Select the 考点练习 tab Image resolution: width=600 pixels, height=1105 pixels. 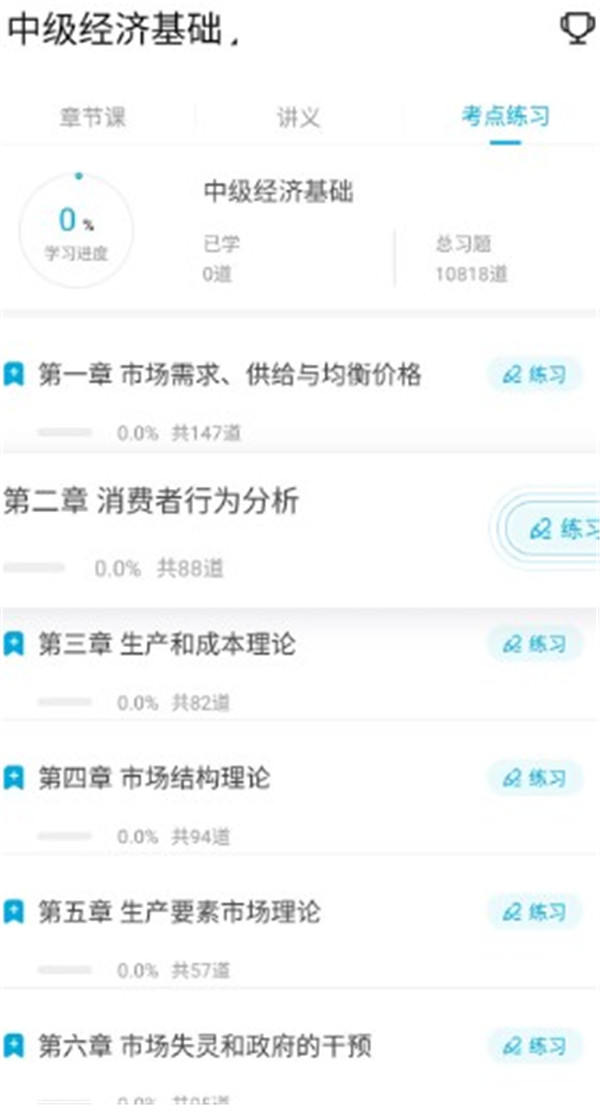505,116
